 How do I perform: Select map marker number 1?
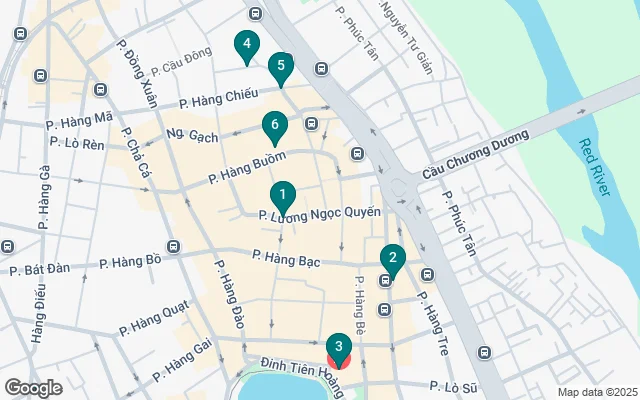point(282,194)
